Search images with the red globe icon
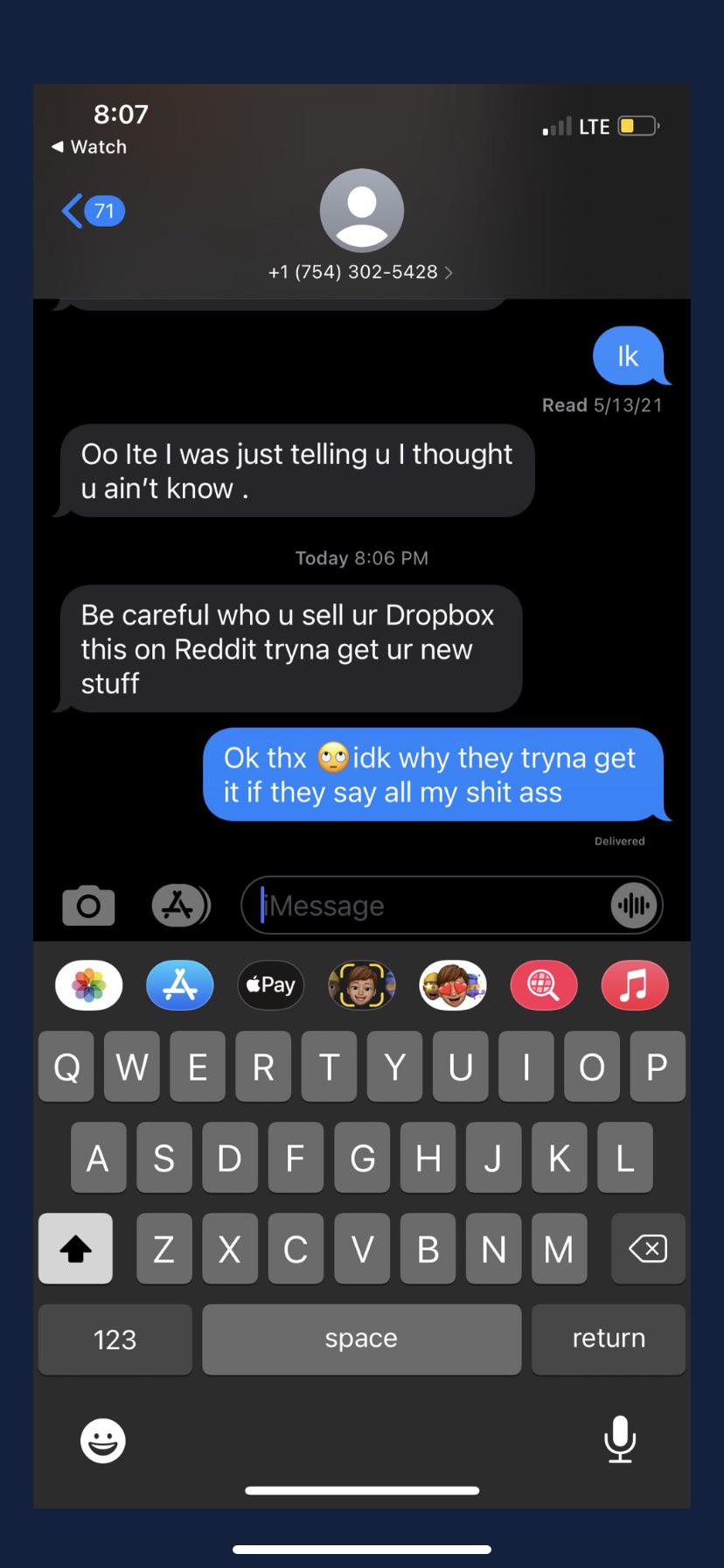724x1568 pixels. coord(544,985)
